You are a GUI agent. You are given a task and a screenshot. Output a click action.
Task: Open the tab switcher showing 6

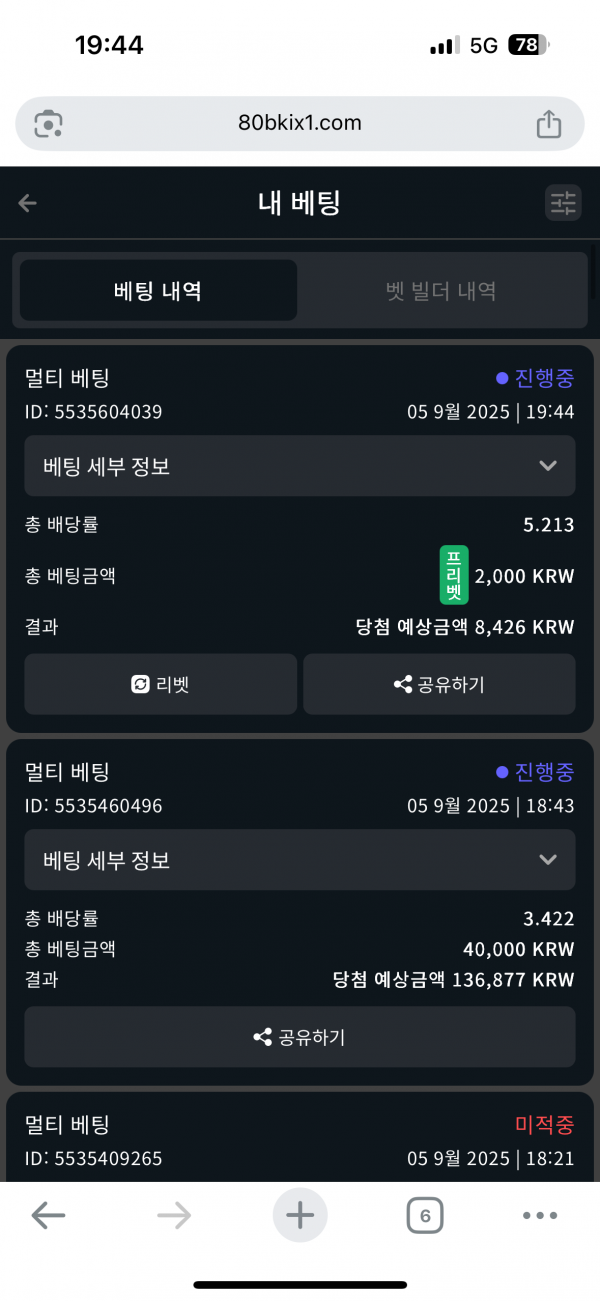(x=425, y=1216)
